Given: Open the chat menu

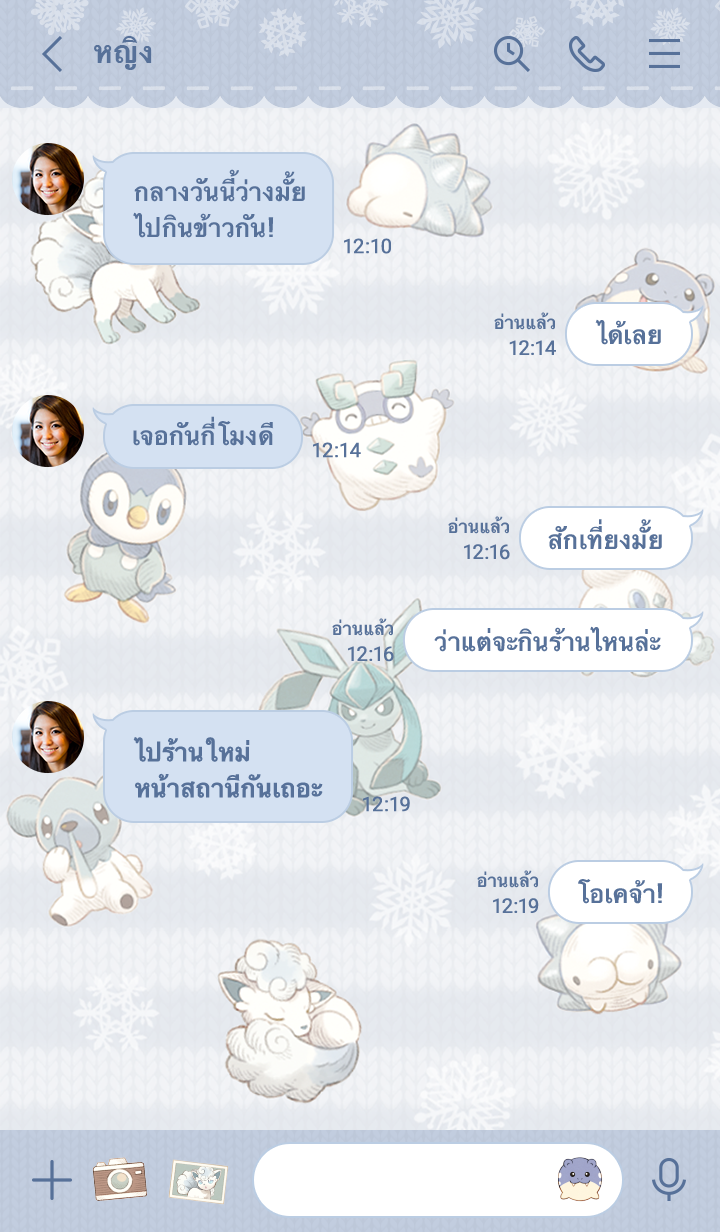Looking at the screenshot, I should [x=664, y=54].
